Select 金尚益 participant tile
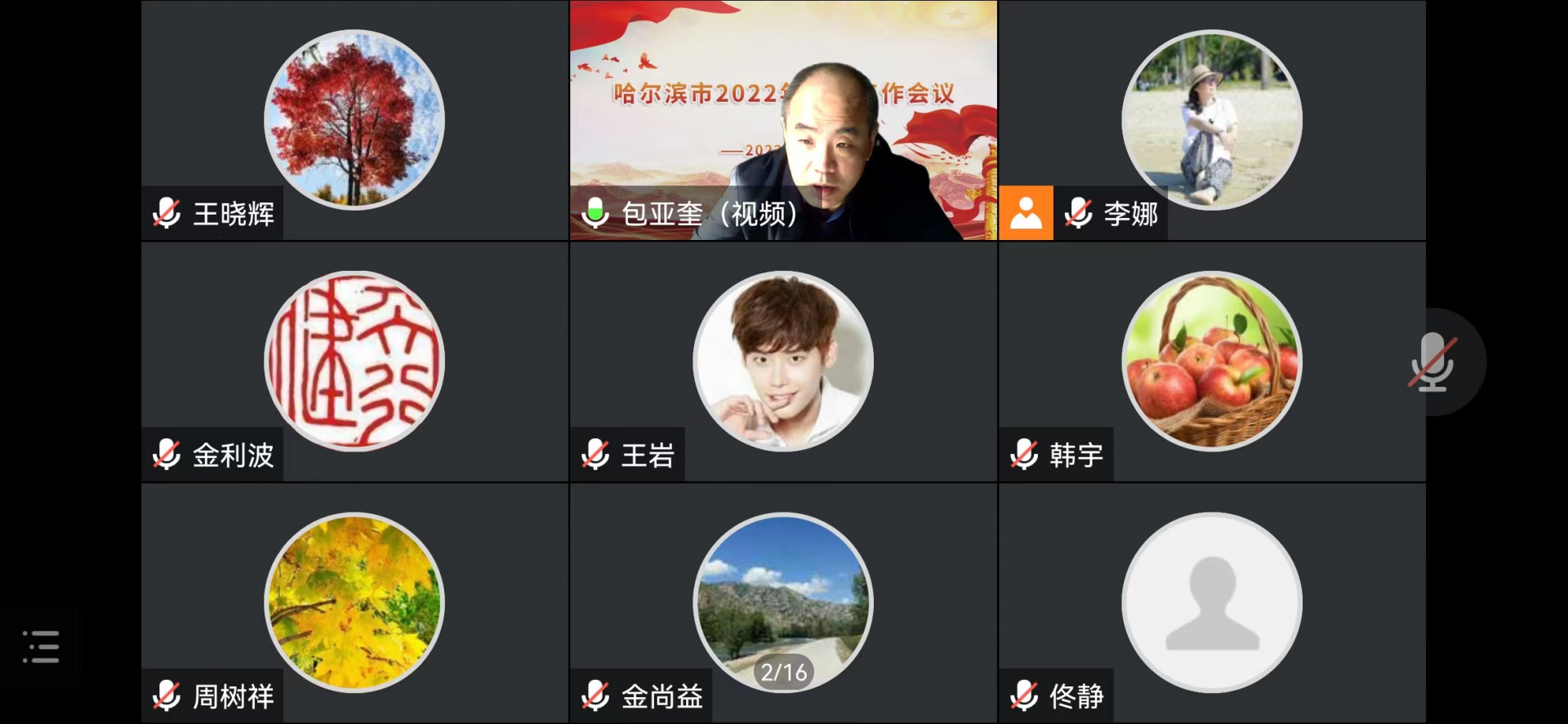This screenshot has width=1568, height=724. tap(782, 602)
